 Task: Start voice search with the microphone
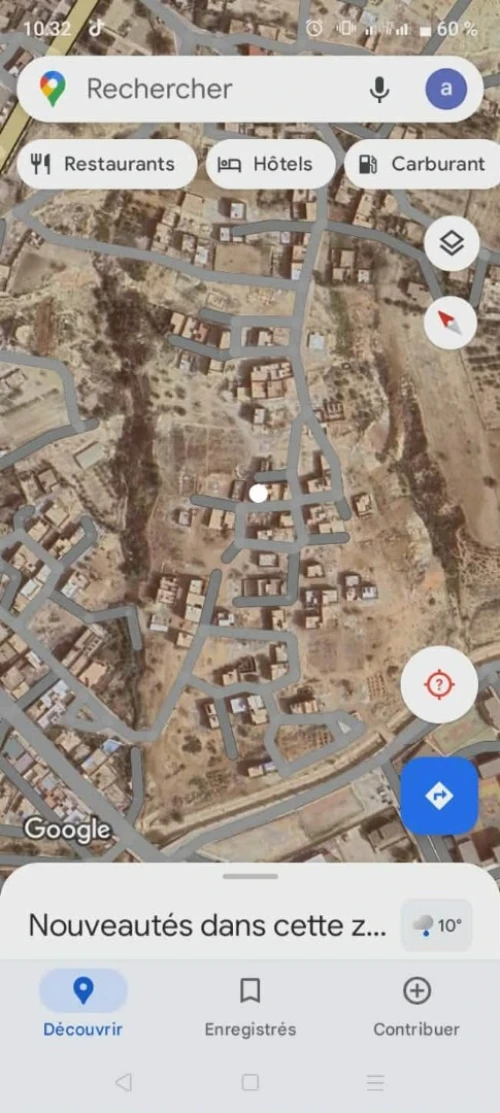pos(380,89)
